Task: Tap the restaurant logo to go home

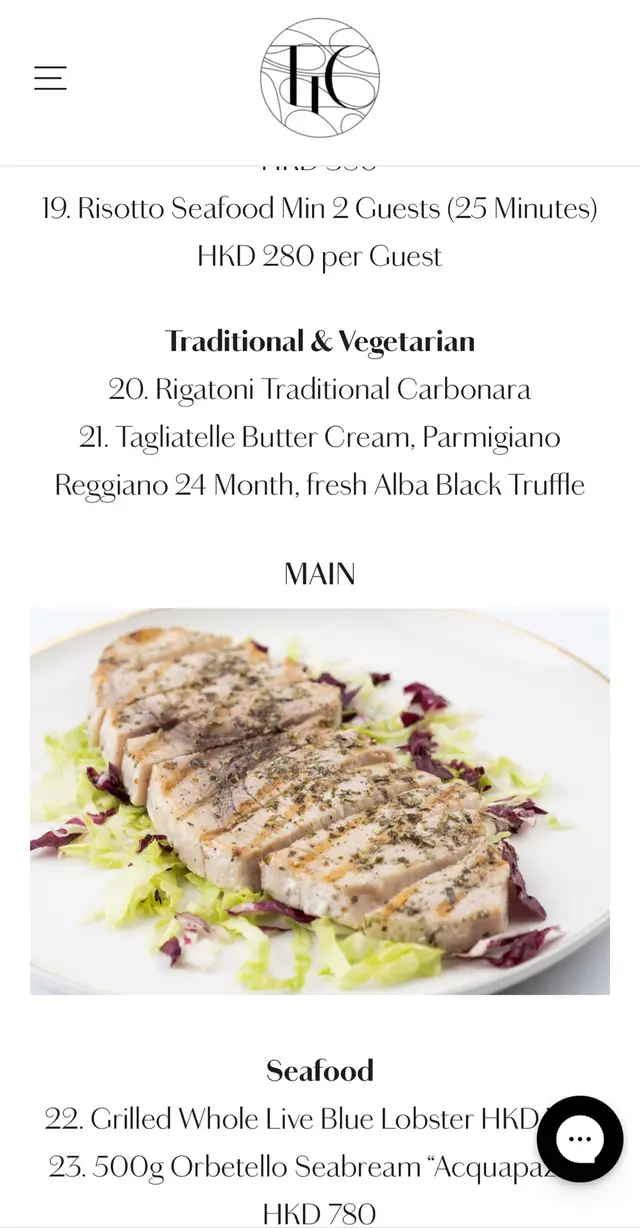Action: click(x=320, y=77)
